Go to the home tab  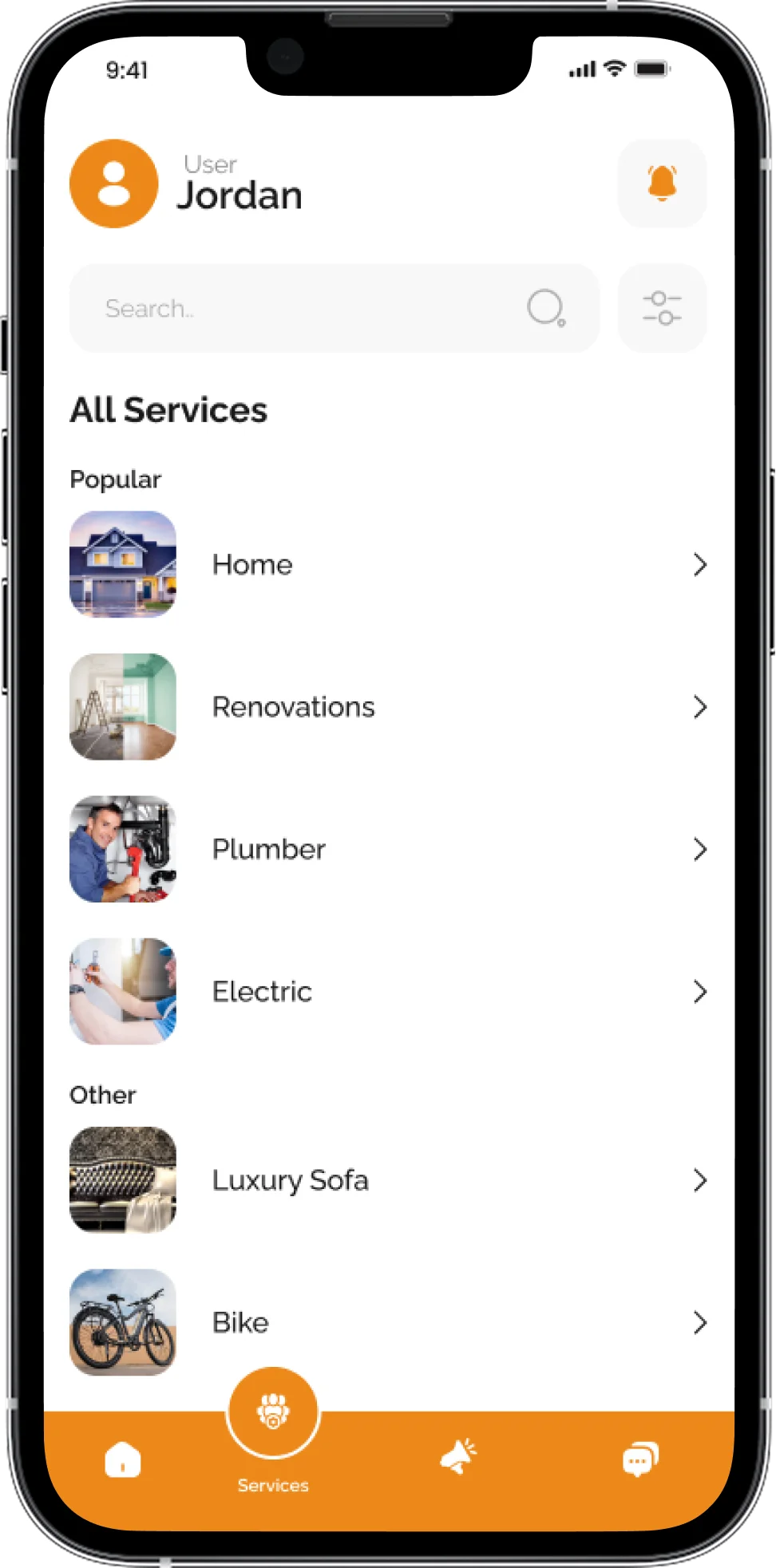coord(123,1459)
